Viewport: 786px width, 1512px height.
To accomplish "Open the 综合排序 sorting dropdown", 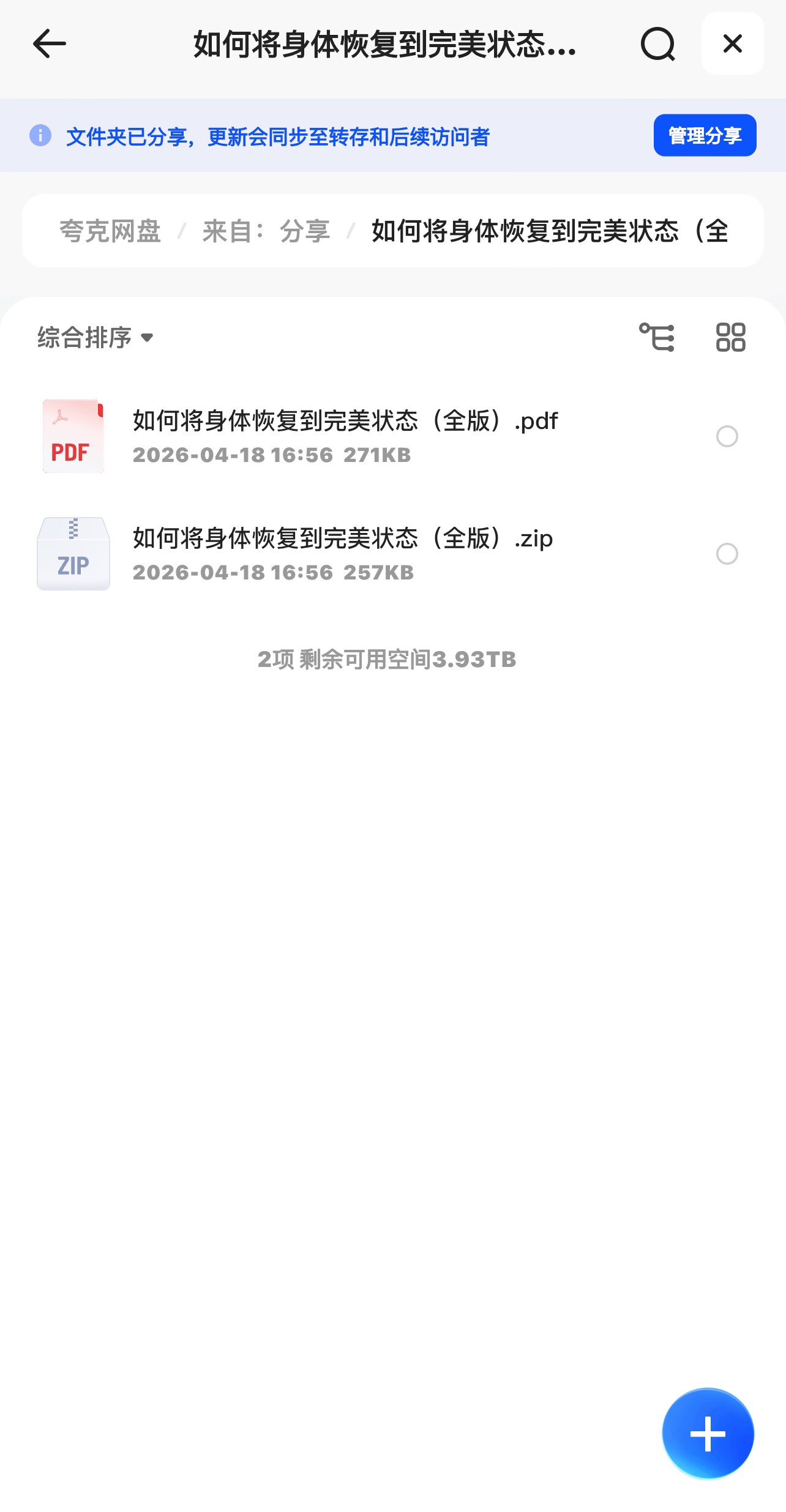I will coord(84,337).
